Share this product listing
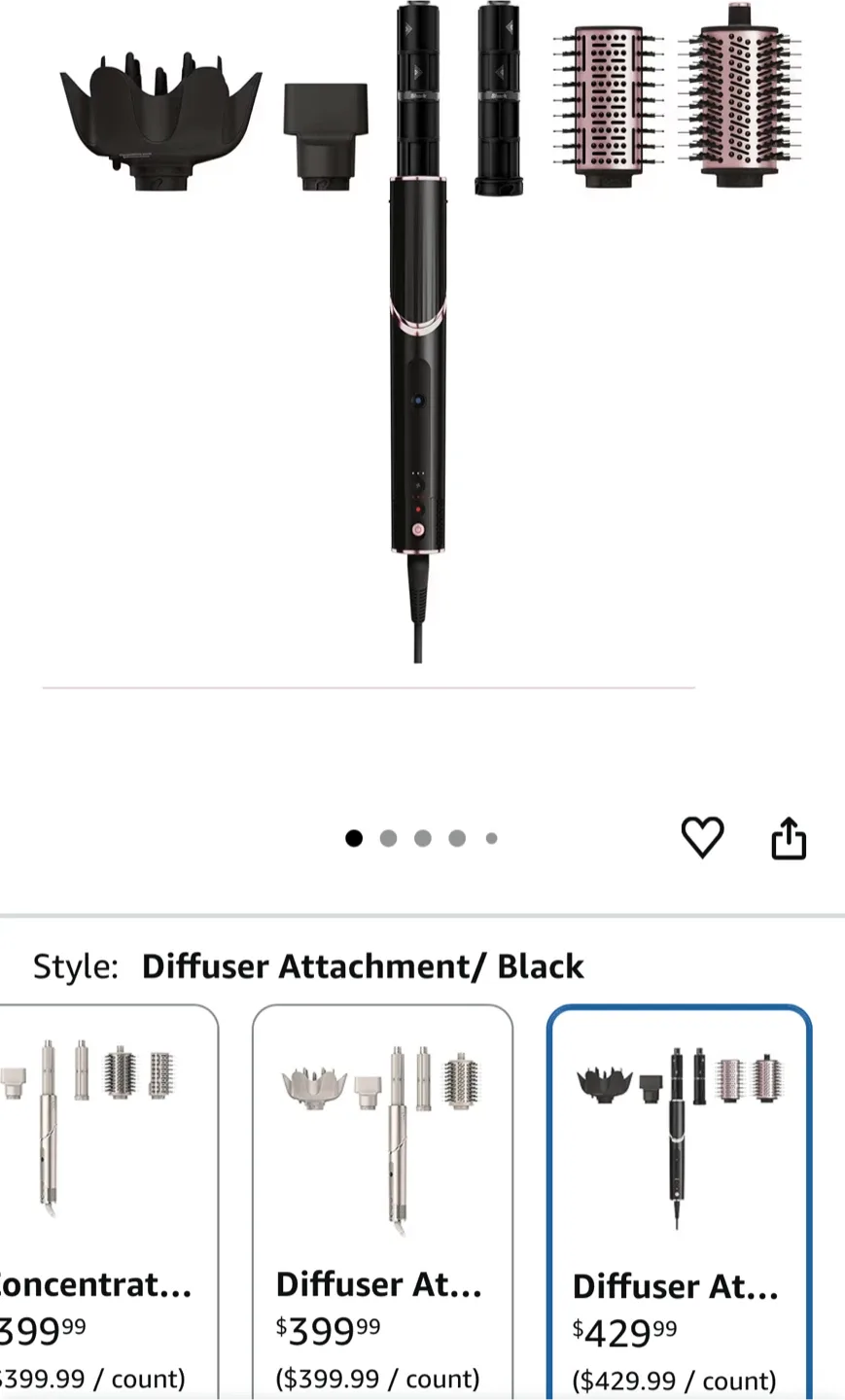This screenshot has width=845, height=1400. point(789,838)
